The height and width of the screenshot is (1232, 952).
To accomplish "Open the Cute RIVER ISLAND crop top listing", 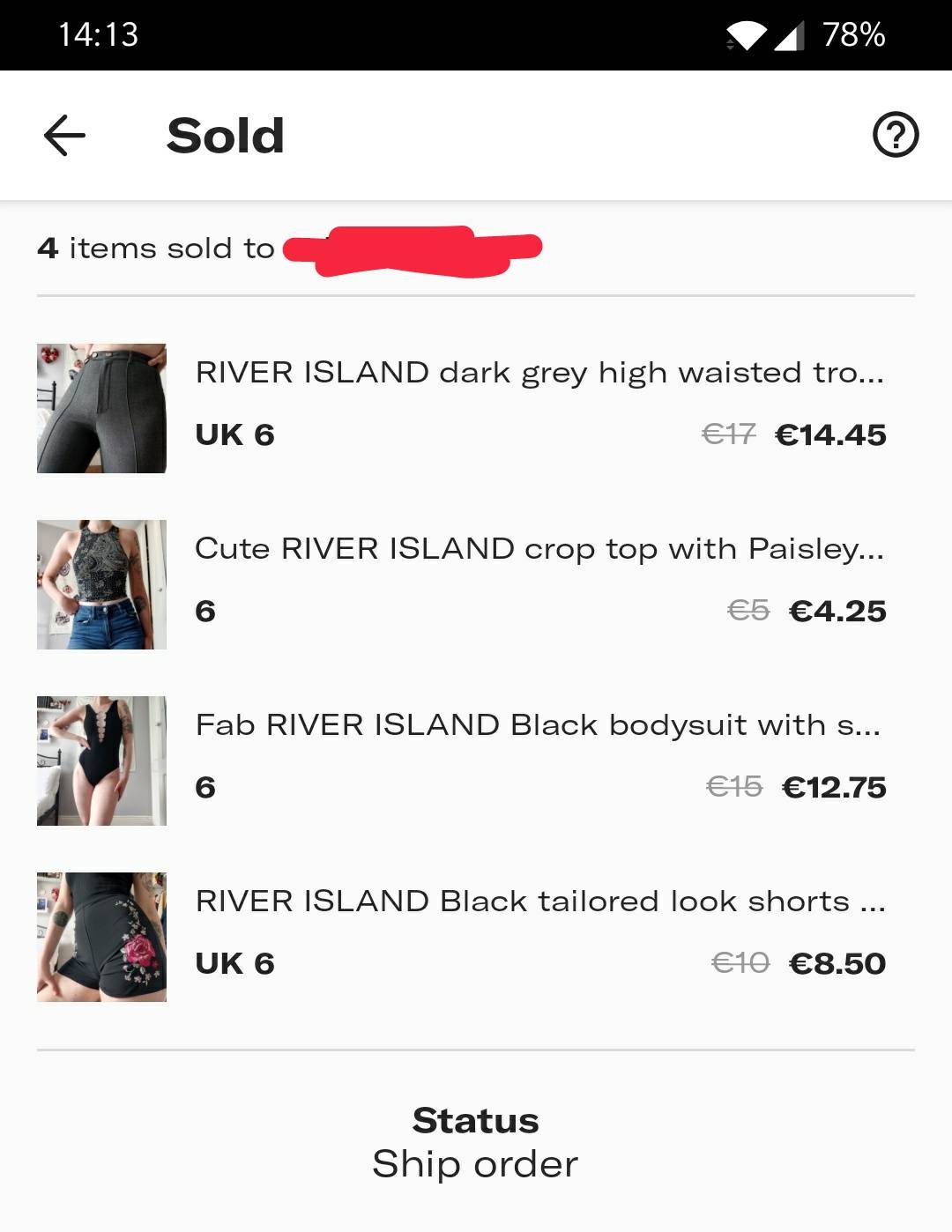I will pos(539,548).
